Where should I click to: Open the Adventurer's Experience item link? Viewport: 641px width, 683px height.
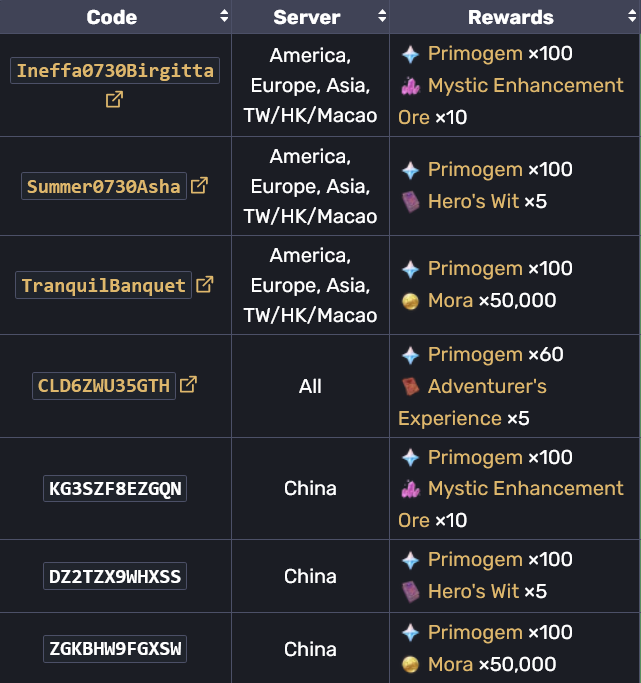point(489,386)
